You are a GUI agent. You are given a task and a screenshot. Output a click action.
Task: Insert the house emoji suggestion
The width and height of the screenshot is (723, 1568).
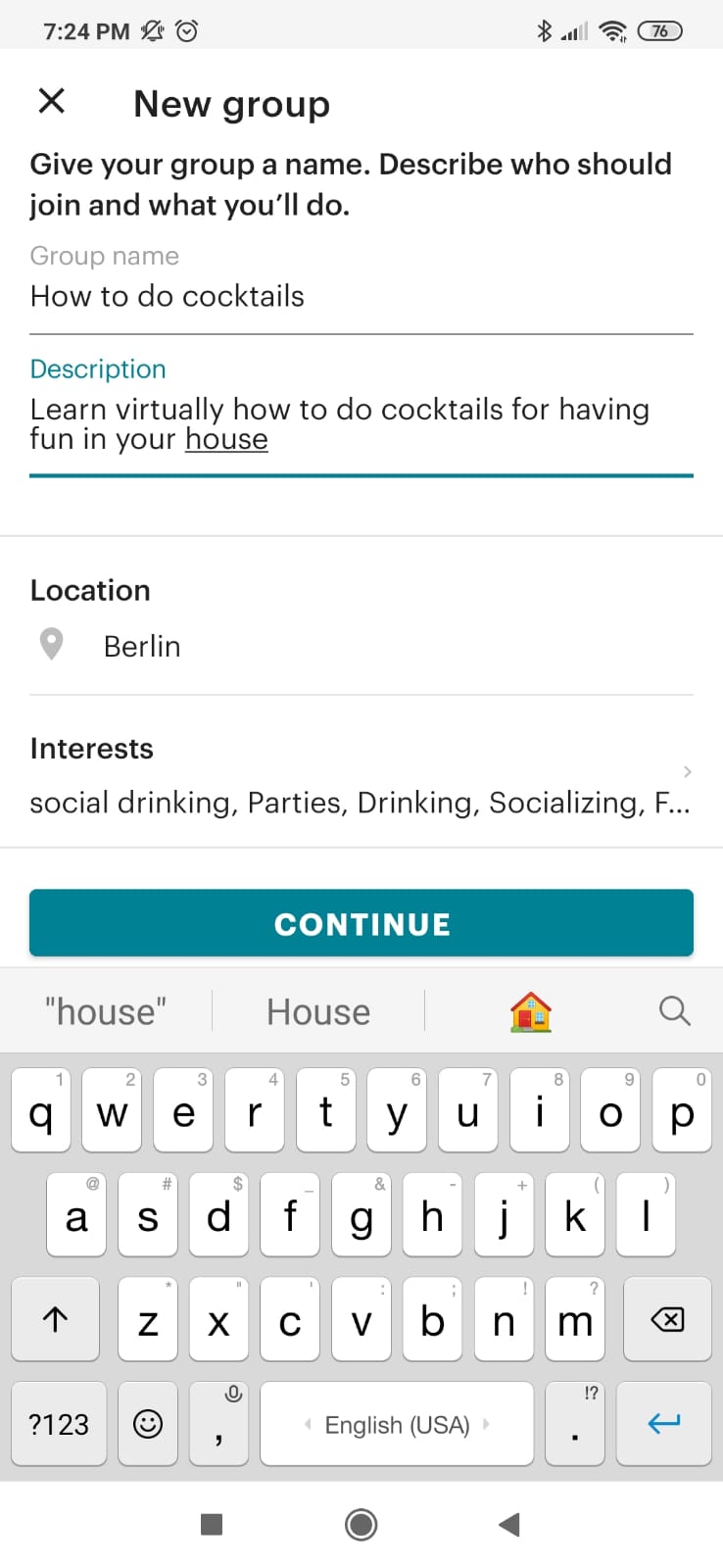pyautogui.click(x=531, y=1011)
